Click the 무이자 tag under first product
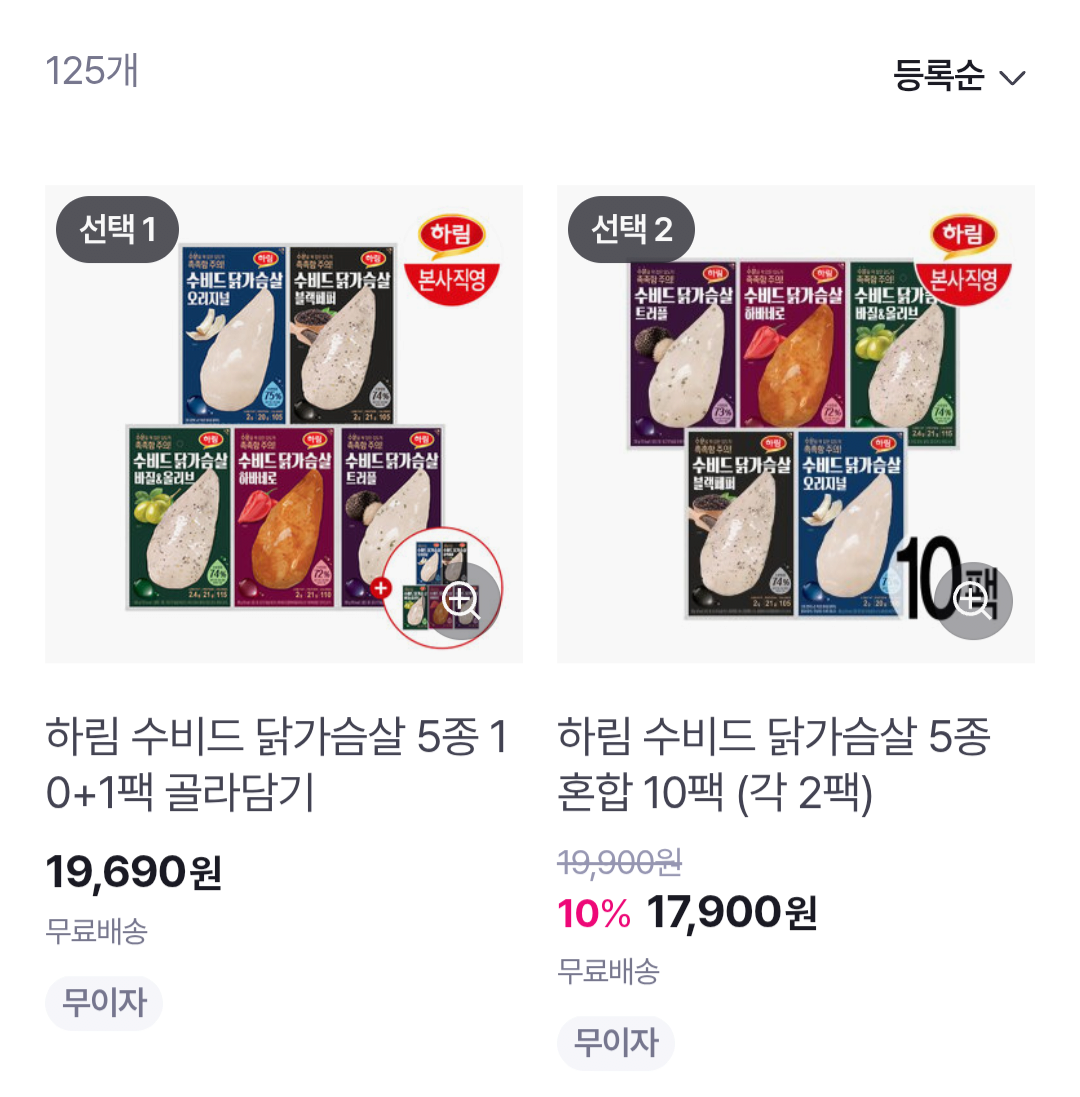1080x1097 pixels. pyautogui.click(x=103, y=1003)
